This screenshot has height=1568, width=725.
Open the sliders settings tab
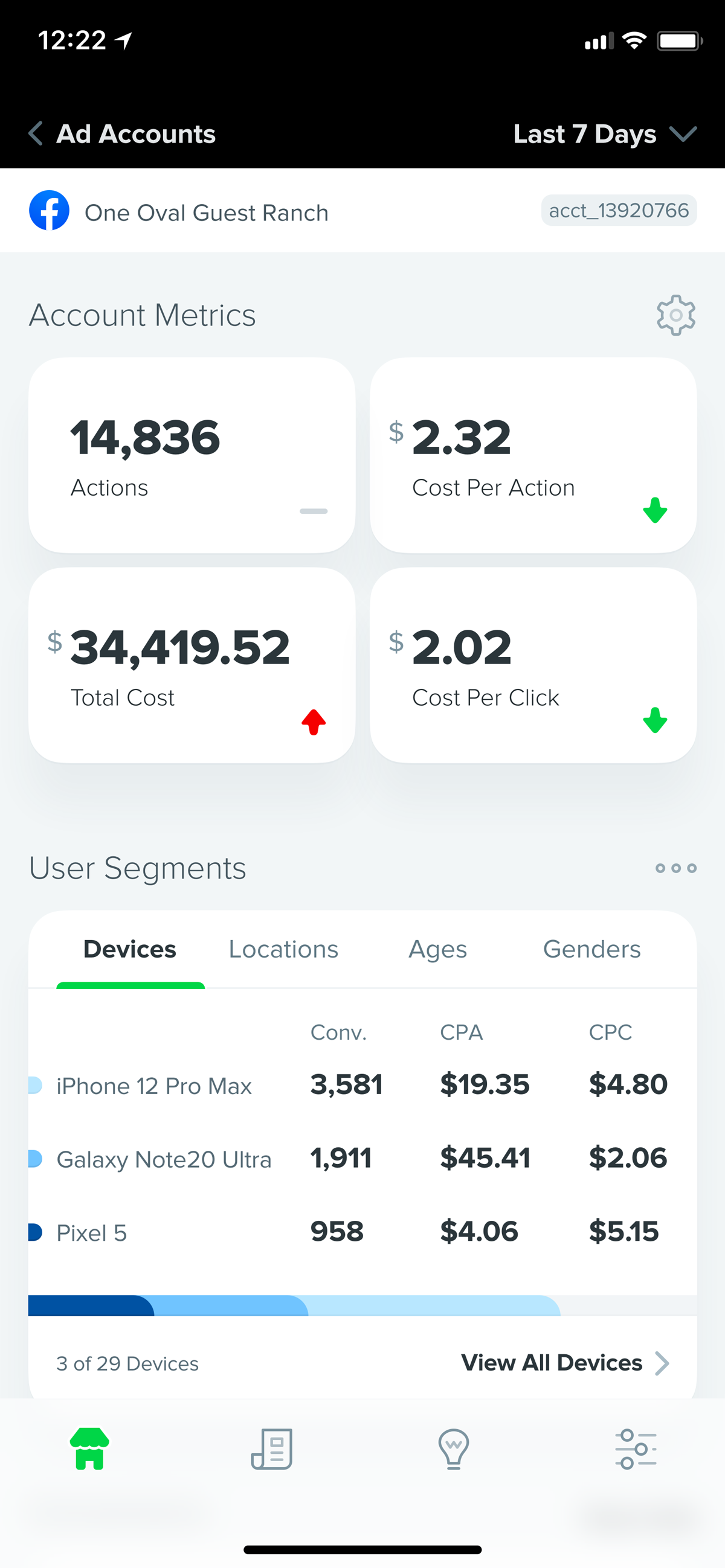click(636, 1448)
